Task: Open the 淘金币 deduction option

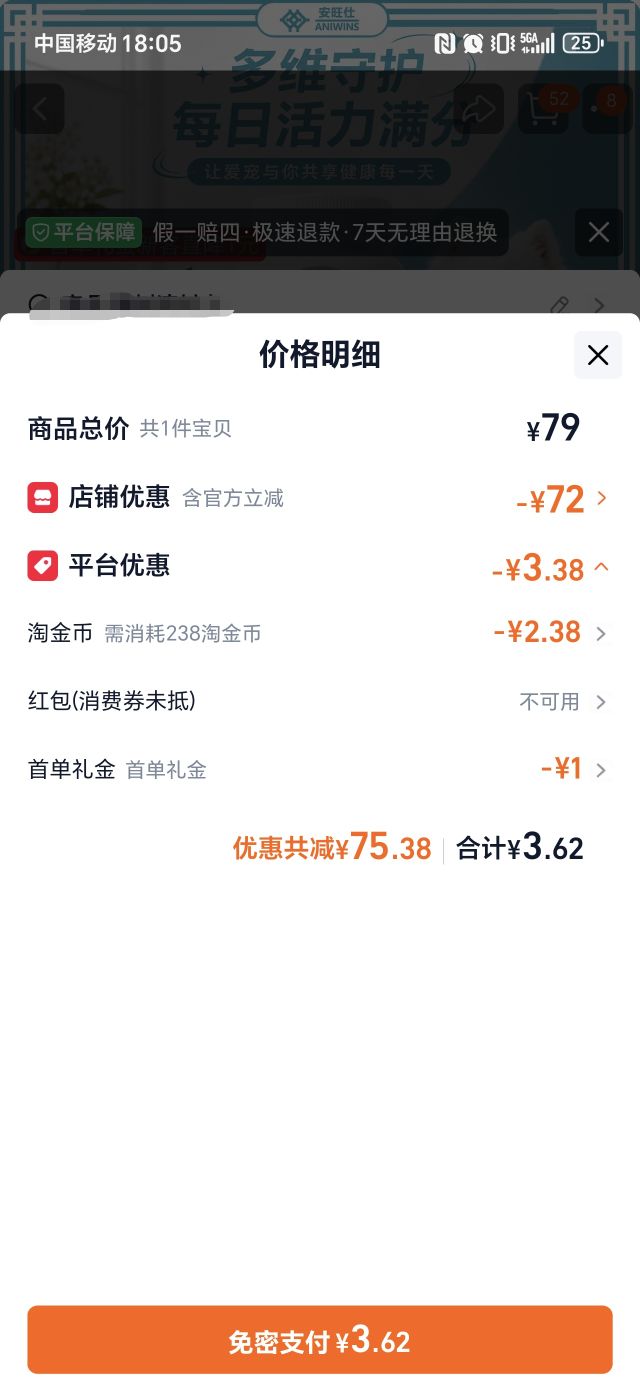Action: click(x=318, y=633)
